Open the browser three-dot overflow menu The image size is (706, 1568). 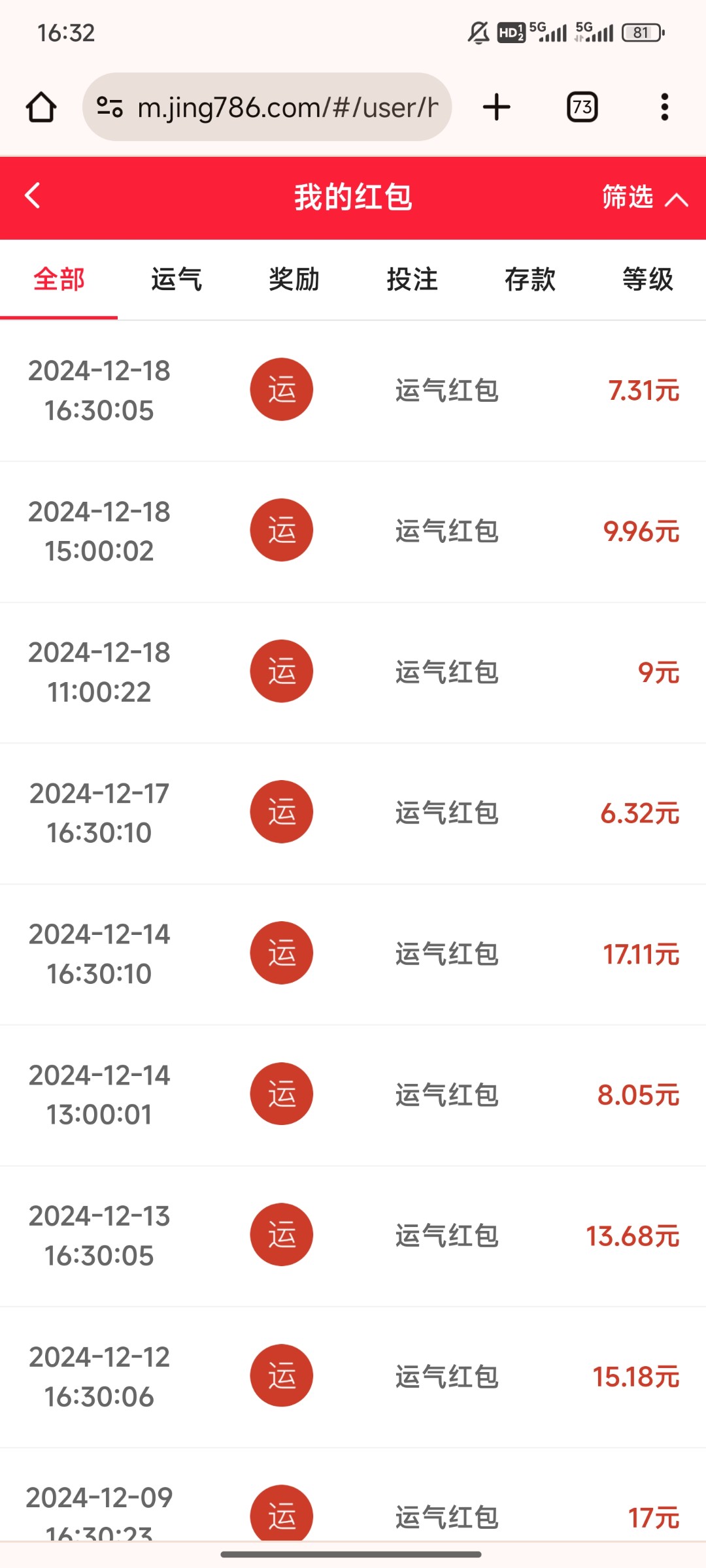tap(664, 106)
